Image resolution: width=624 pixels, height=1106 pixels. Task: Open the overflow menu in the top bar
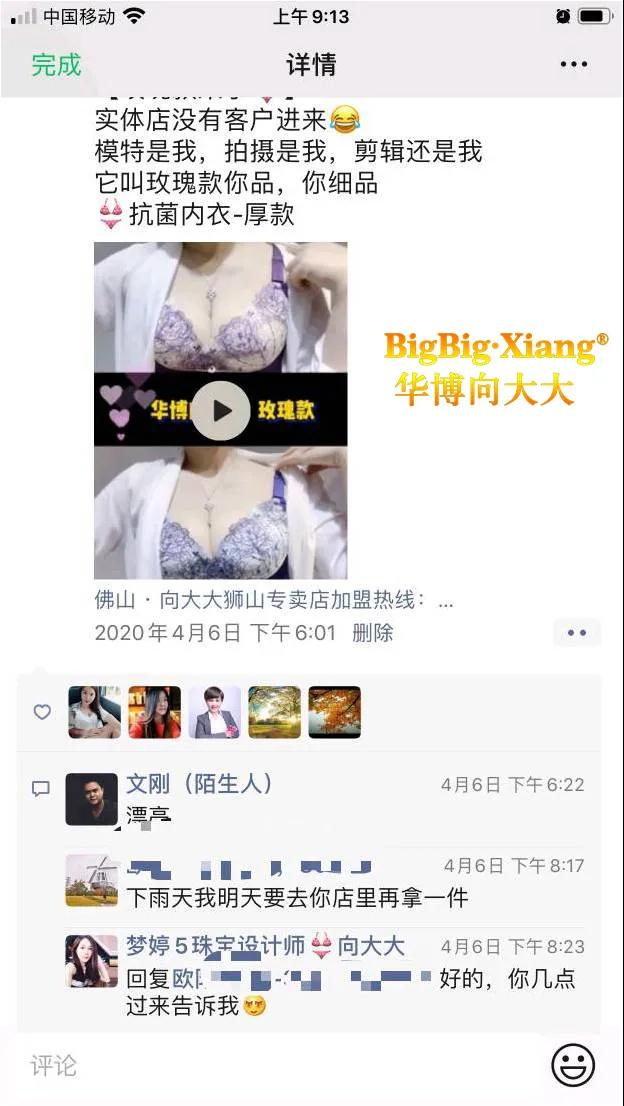574,65
